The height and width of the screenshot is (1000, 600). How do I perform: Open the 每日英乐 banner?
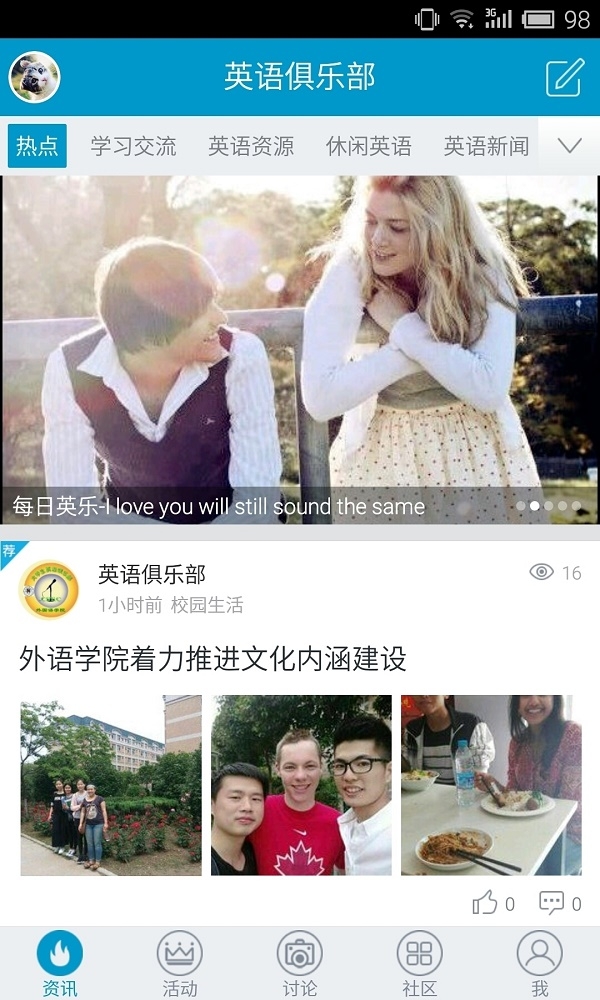point(300,350)
